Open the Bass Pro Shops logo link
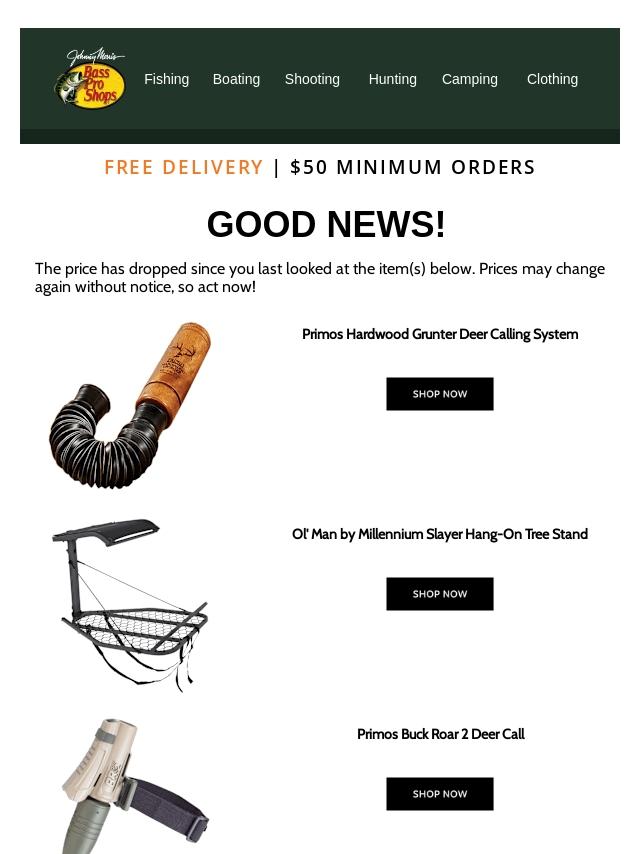 (91, 78)
